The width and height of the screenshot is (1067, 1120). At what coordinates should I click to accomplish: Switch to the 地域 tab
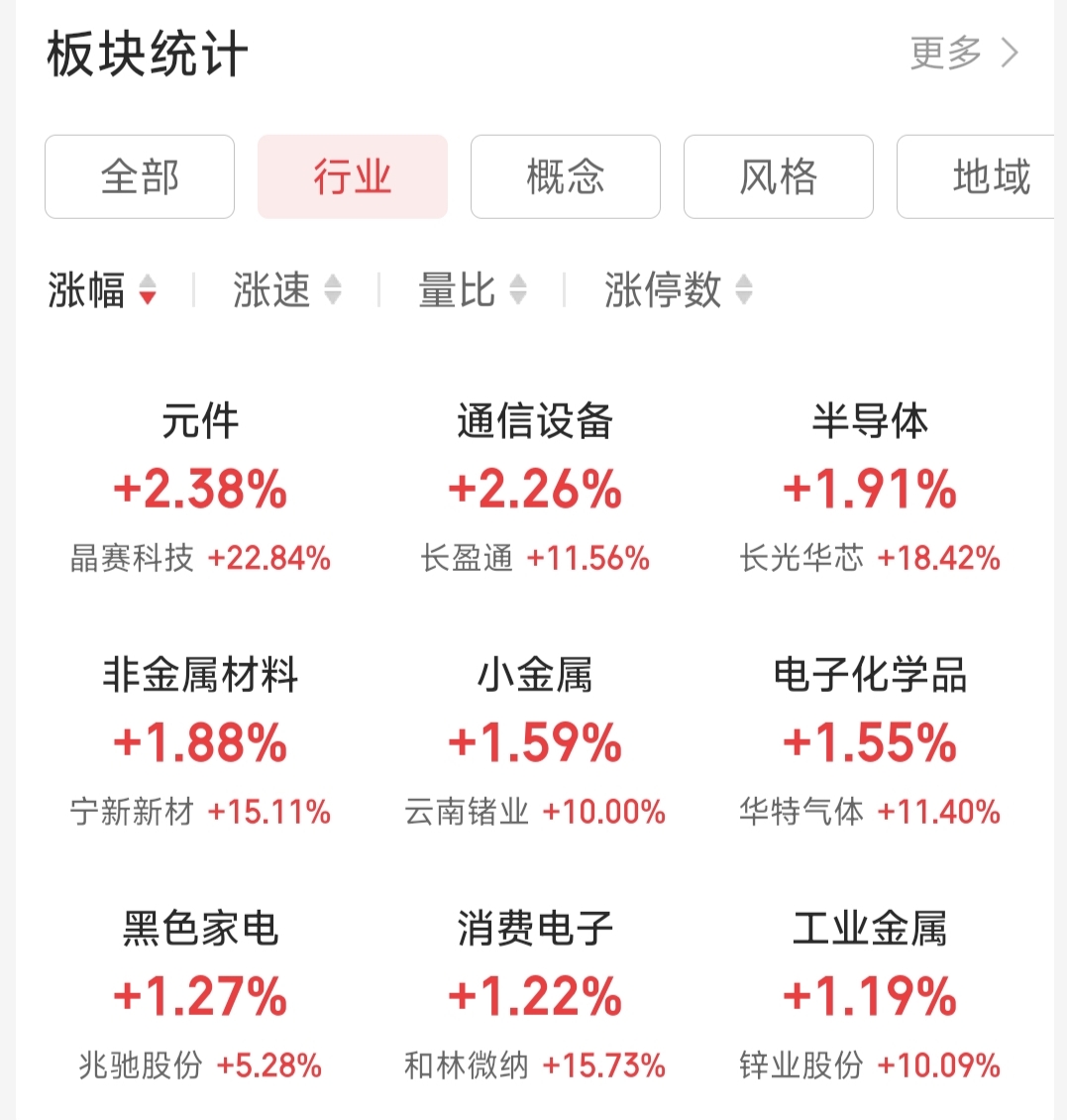[x=981, y=177]
